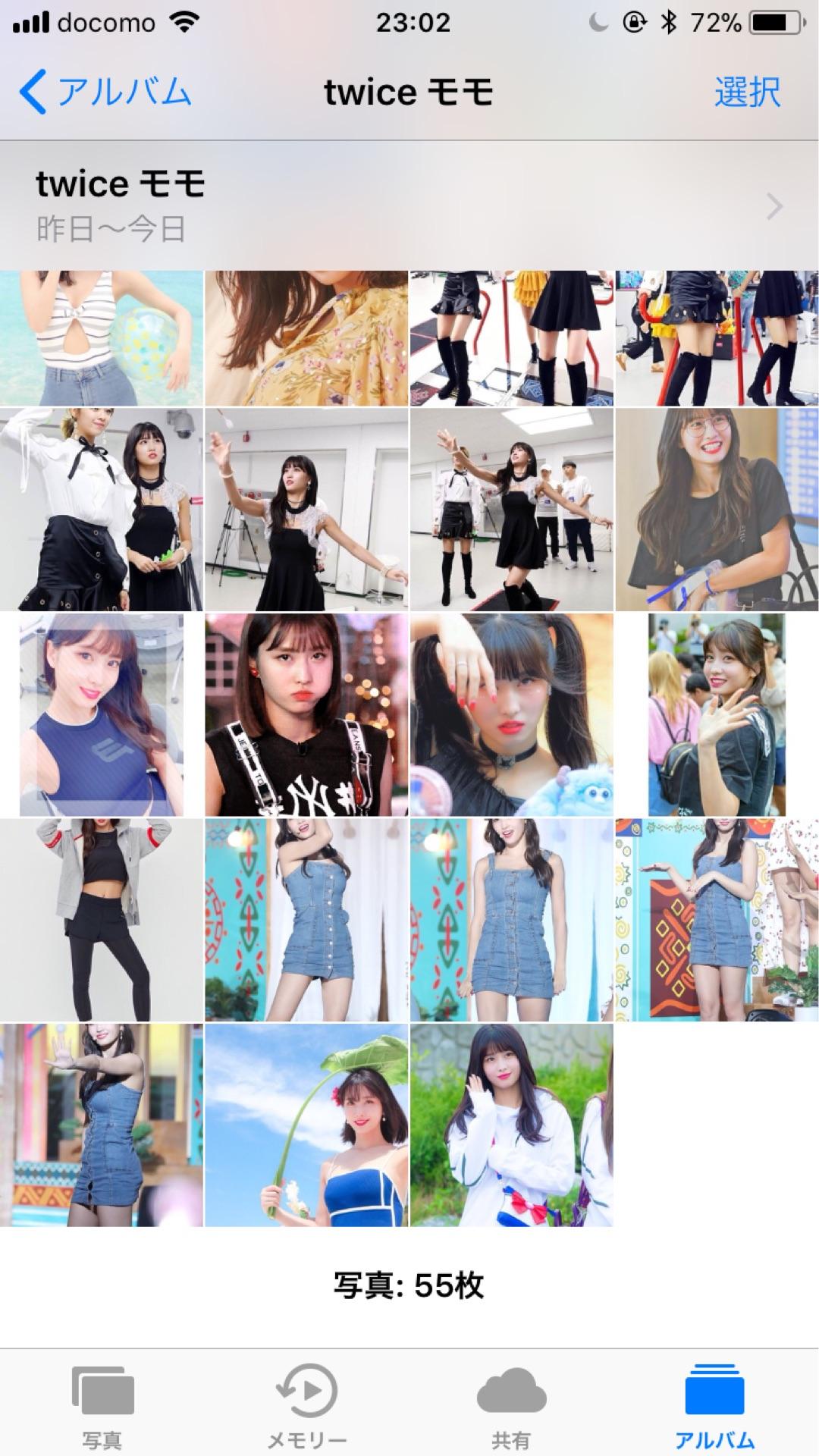This screenshot has height=1456, width=819.
Task: Open photo with large green leaf overhead
Action: click(306, 1125)
